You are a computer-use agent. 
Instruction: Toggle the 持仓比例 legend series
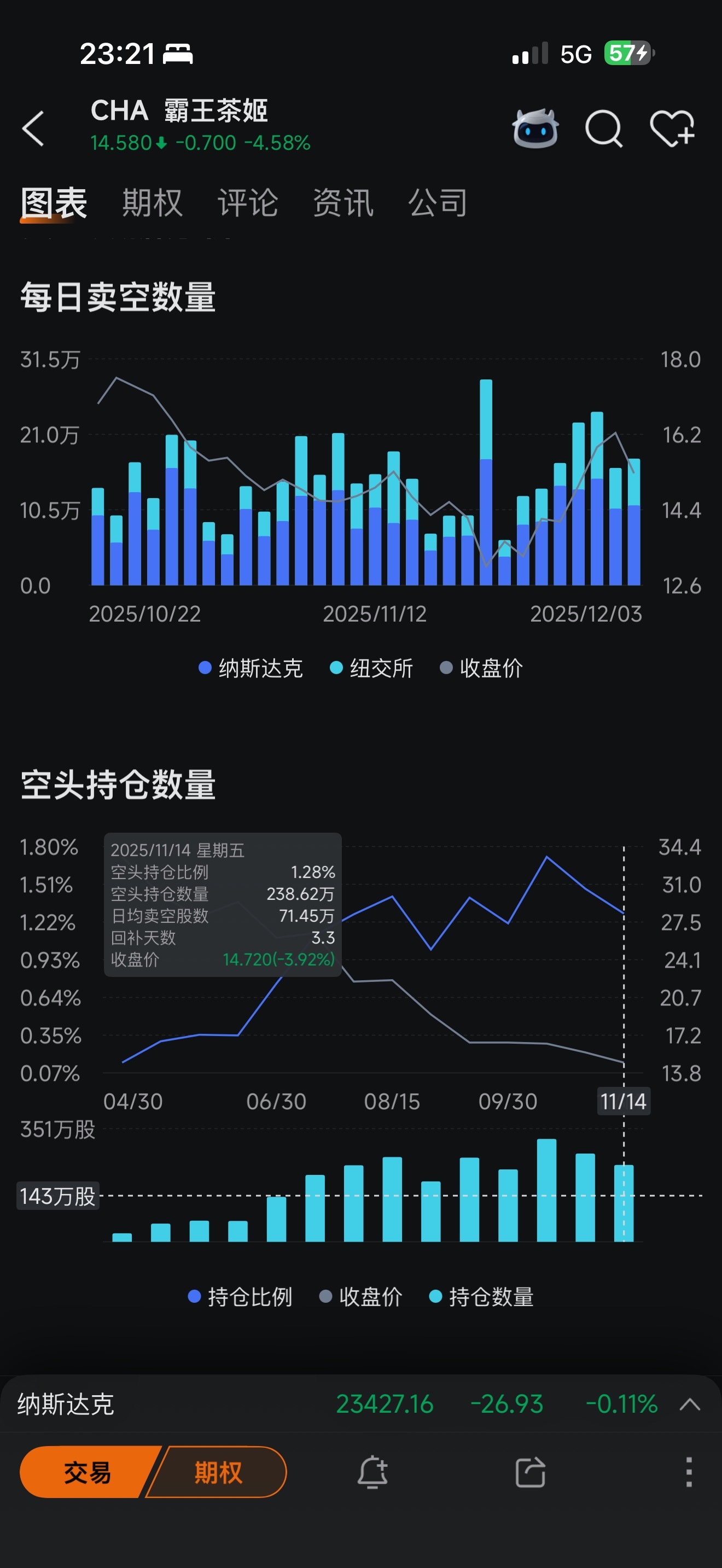pos(240,1297)
